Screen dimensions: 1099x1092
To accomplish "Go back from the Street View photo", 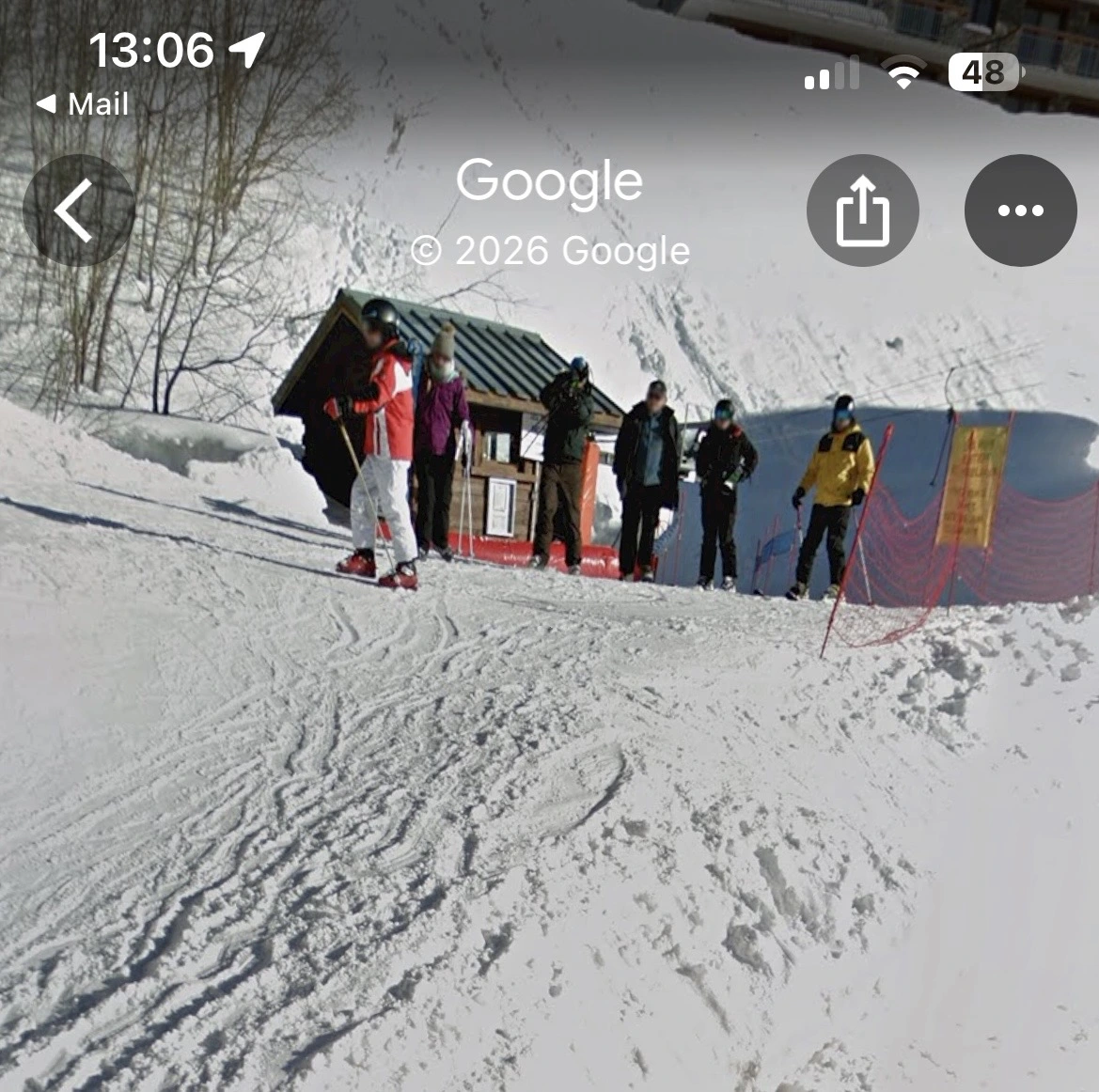I will point(78,211).
